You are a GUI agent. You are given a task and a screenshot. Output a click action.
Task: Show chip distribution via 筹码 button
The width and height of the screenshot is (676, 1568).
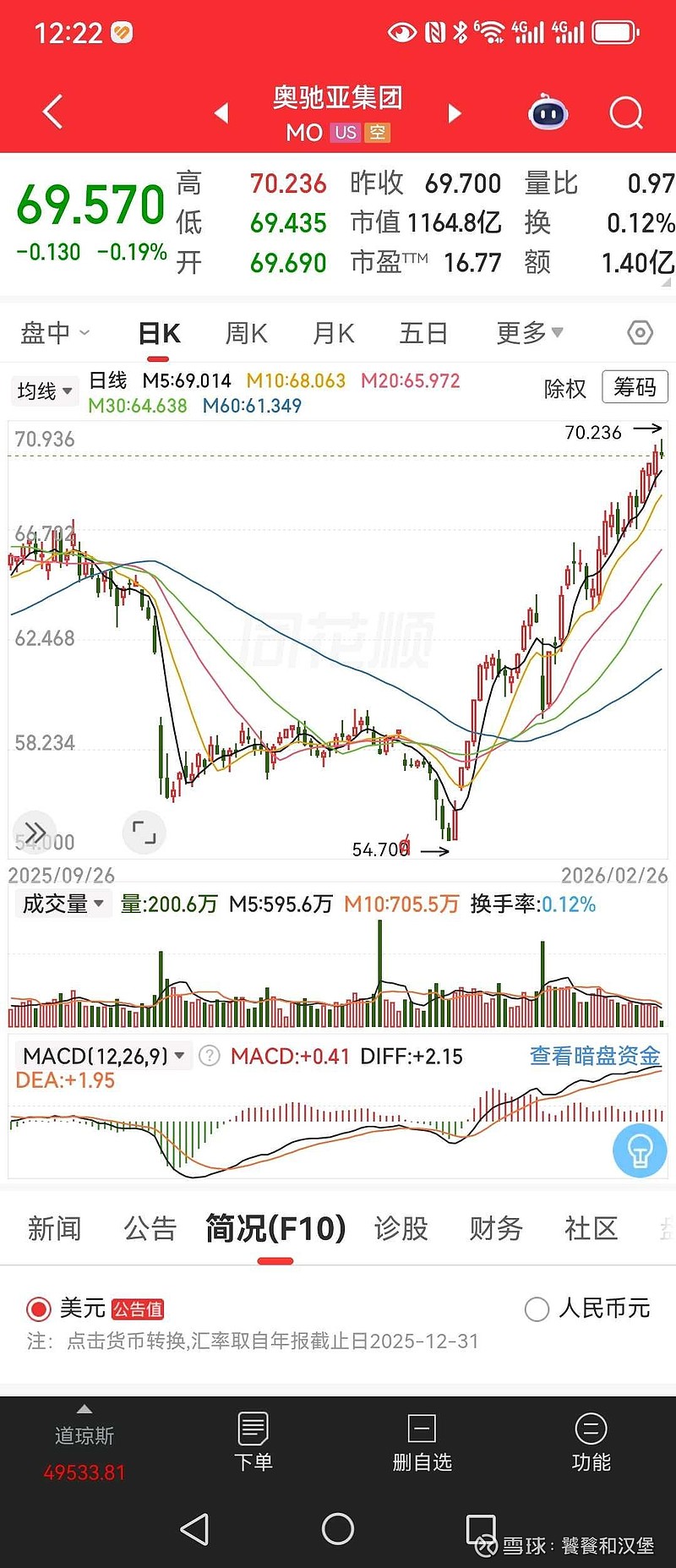point(635,388)
